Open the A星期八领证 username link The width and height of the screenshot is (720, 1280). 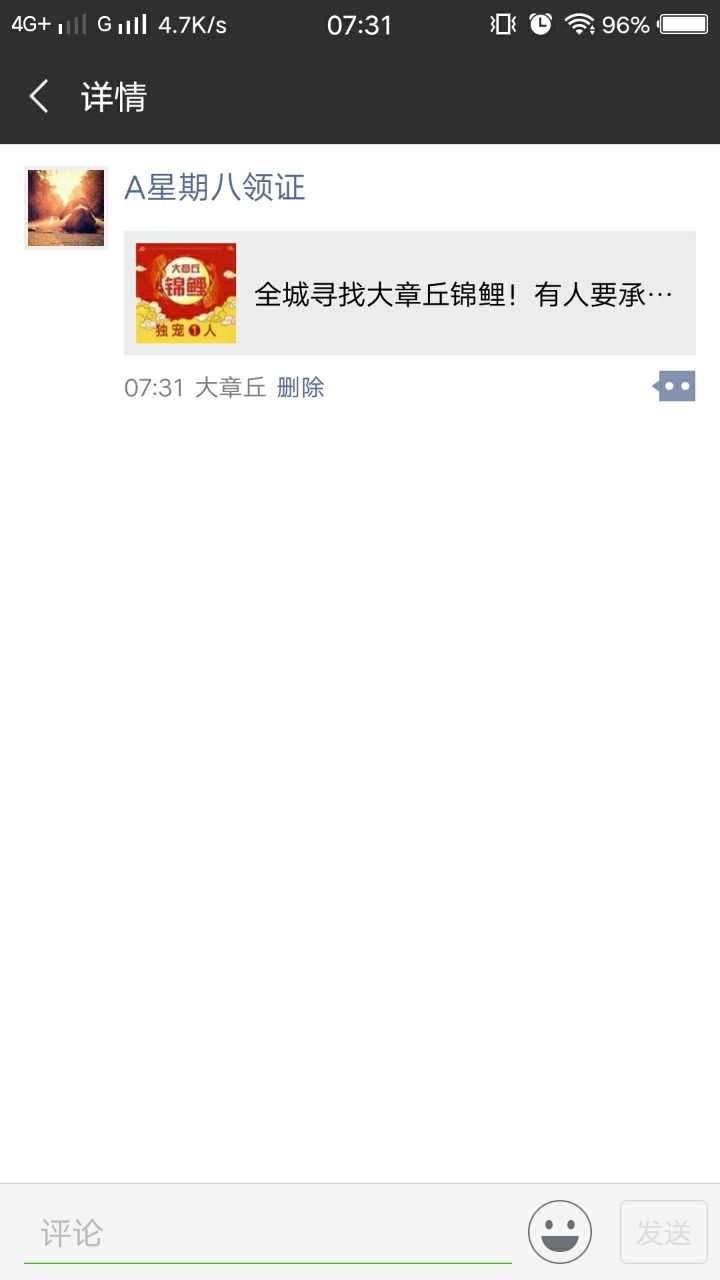click(x=214, y=187)
